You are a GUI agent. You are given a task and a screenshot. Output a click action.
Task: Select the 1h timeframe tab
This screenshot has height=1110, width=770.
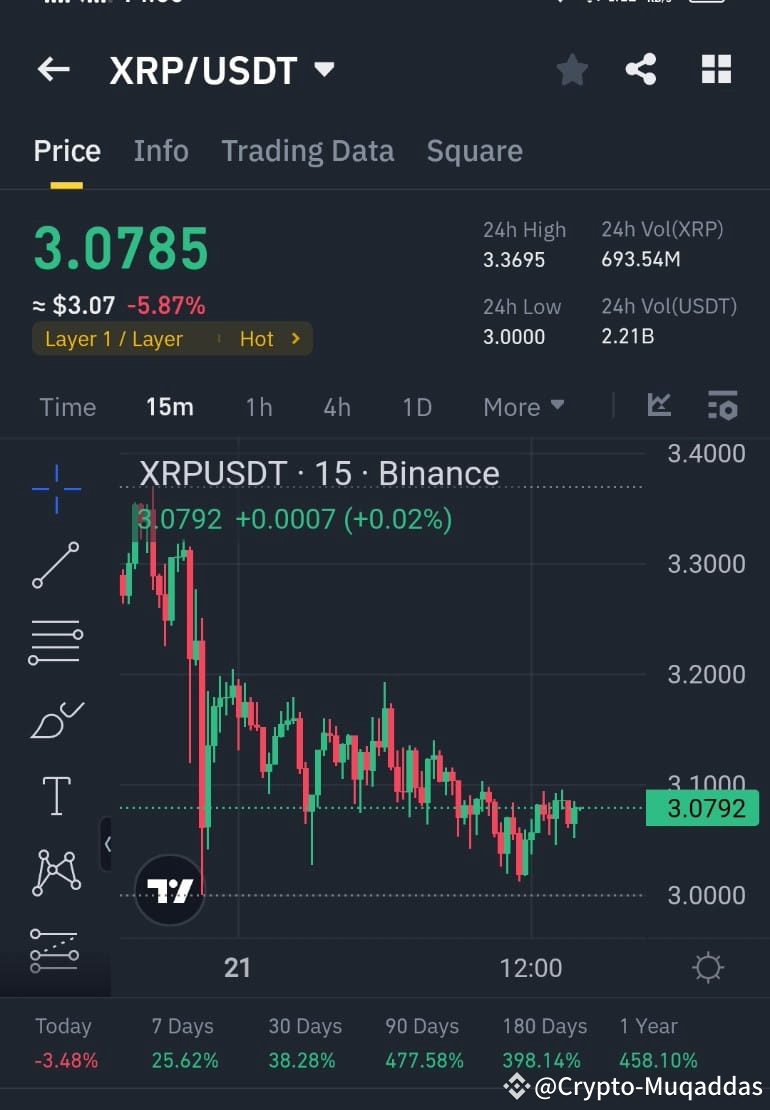pos(258,407)
